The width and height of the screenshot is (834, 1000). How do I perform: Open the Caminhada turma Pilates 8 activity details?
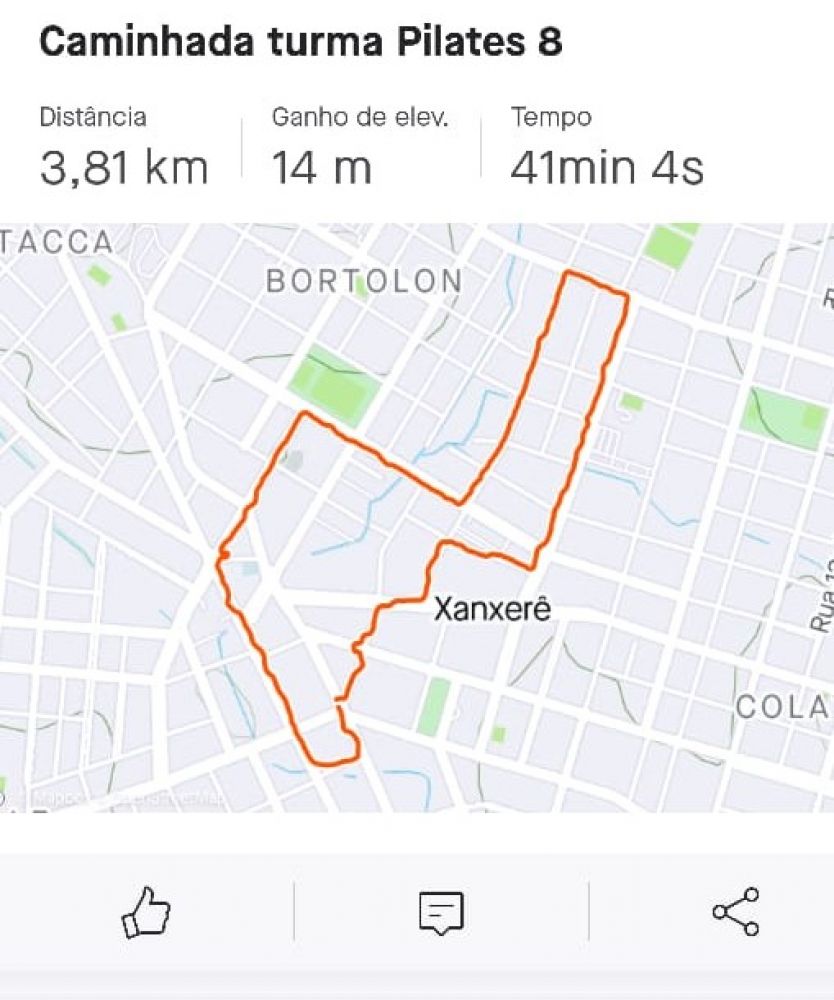click(300, 42)
